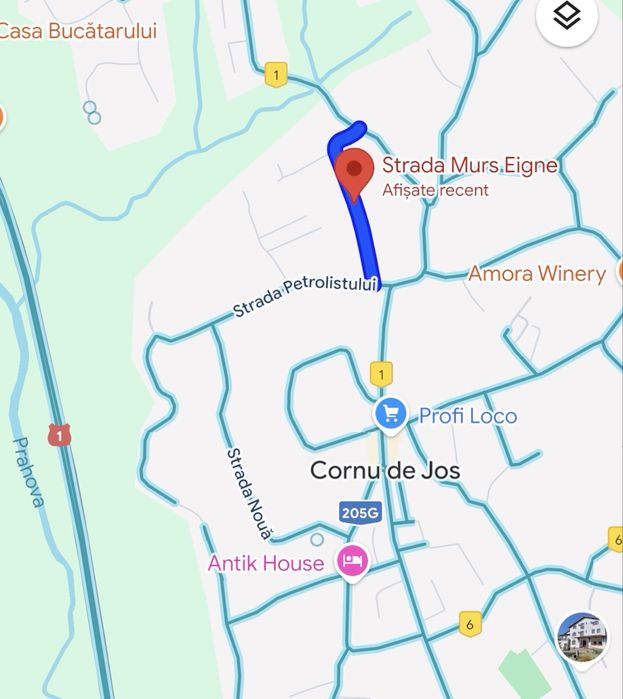Open the building photo thumbnail
The height and width of the screenshot is (699, 623).
[x=582, y=638]
